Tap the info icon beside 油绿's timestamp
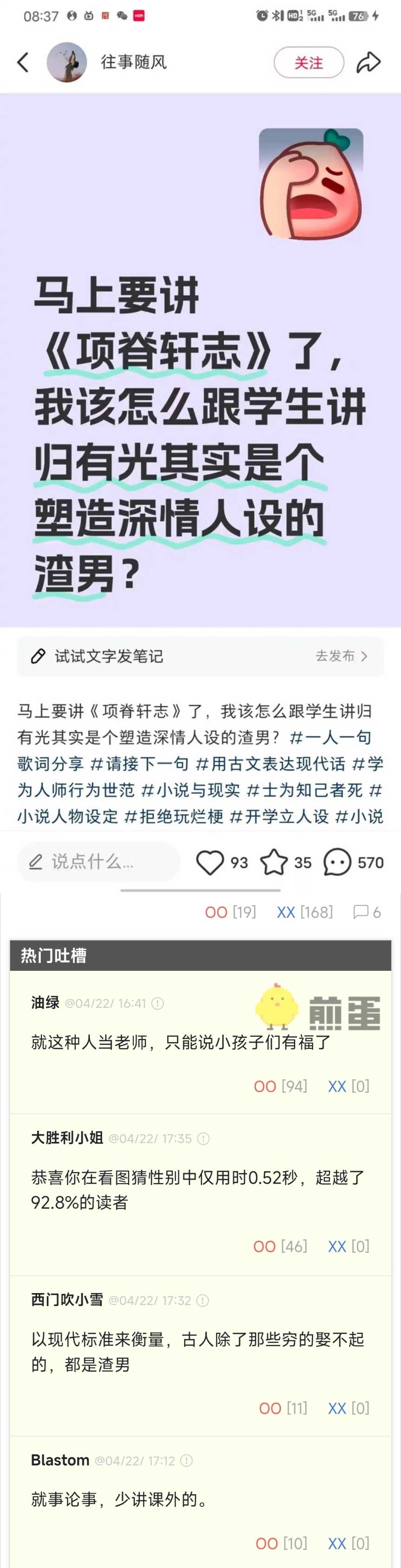The width and height of the screenshot is (401, 1568). tap(157, 1003)
